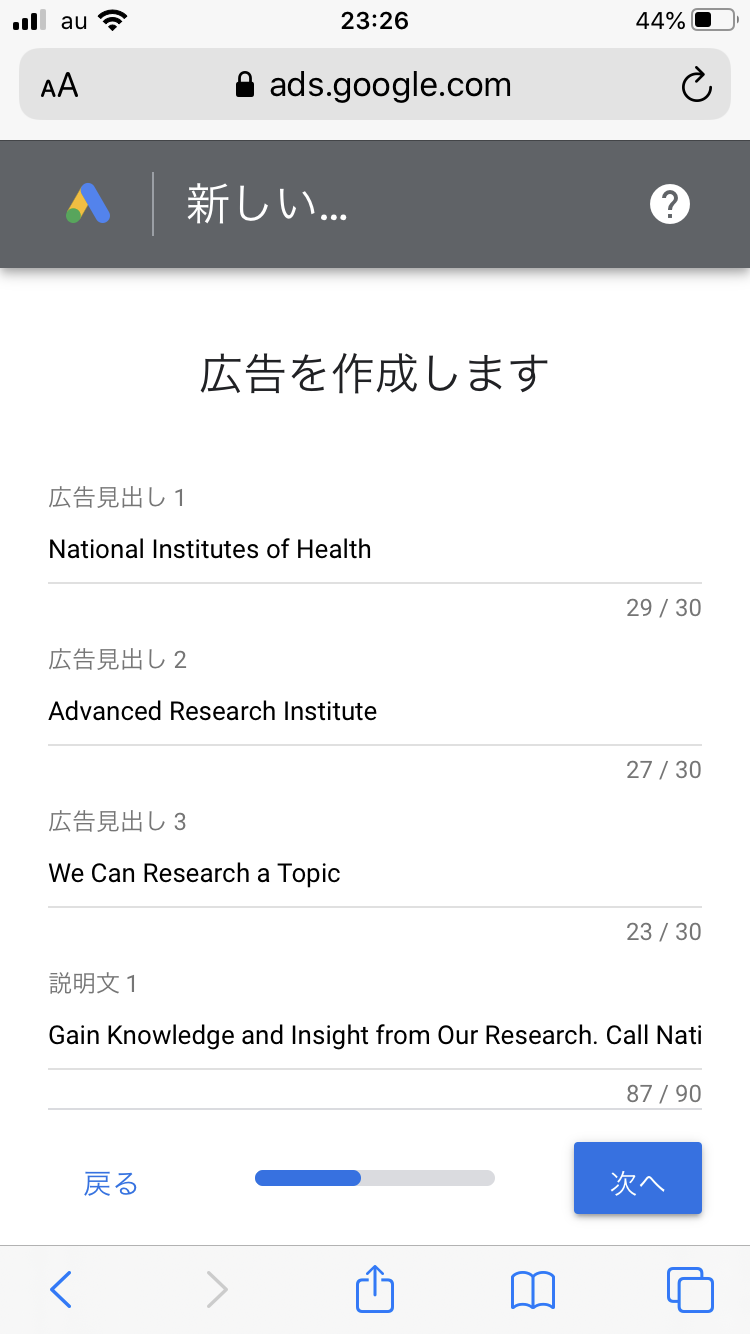Show all open Safari tabs
This screenshot has width=750, height=1334.
click(689, 1289)
